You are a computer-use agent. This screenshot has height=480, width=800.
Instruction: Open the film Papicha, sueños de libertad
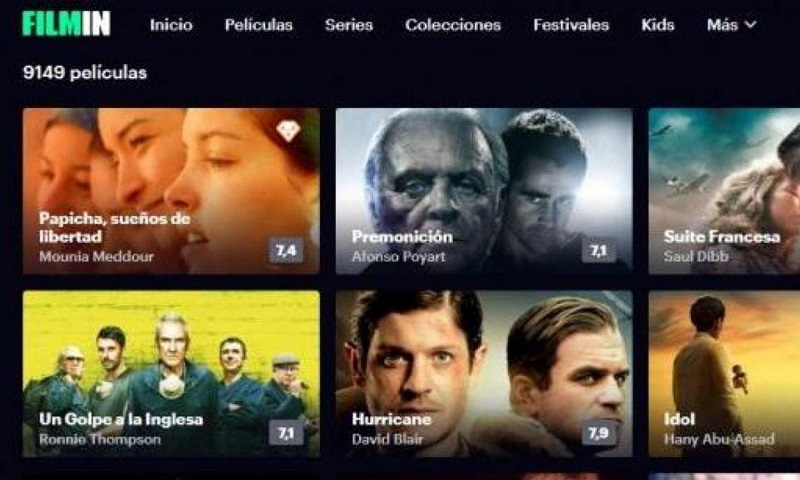[x=171, y=191]
